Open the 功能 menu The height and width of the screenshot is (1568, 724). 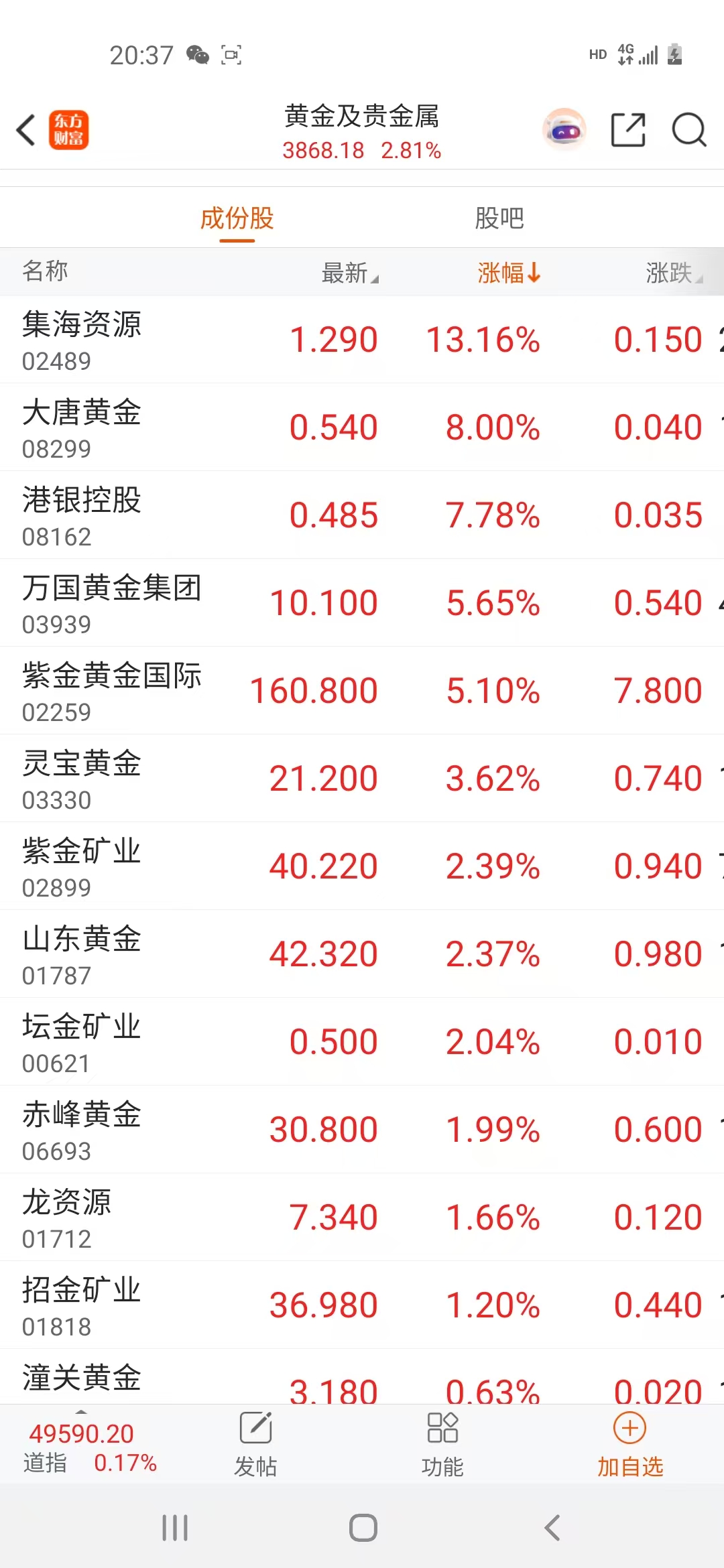click(442, 1444)
